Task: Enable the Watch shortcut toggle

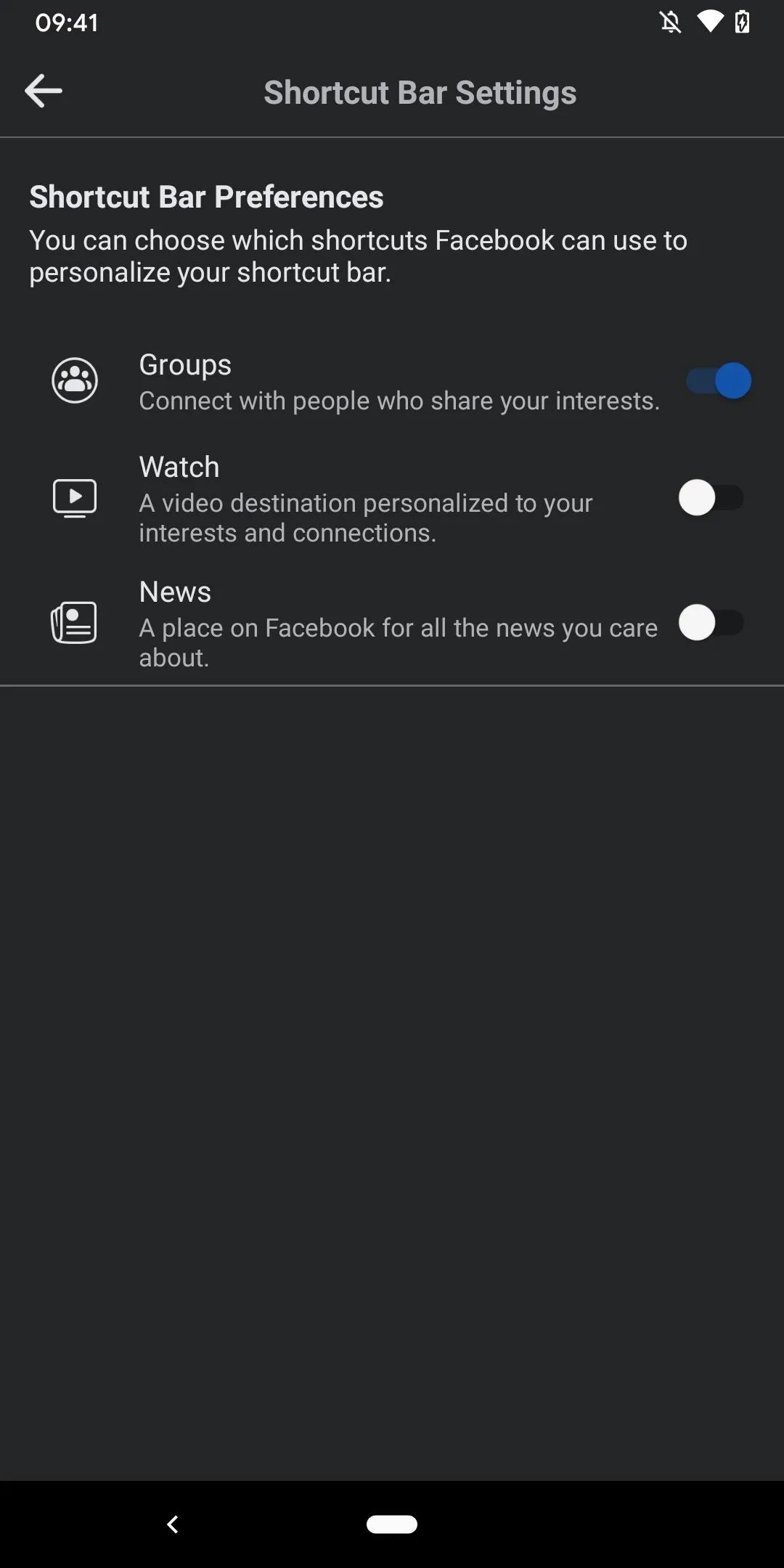Action: coord(711,498)
